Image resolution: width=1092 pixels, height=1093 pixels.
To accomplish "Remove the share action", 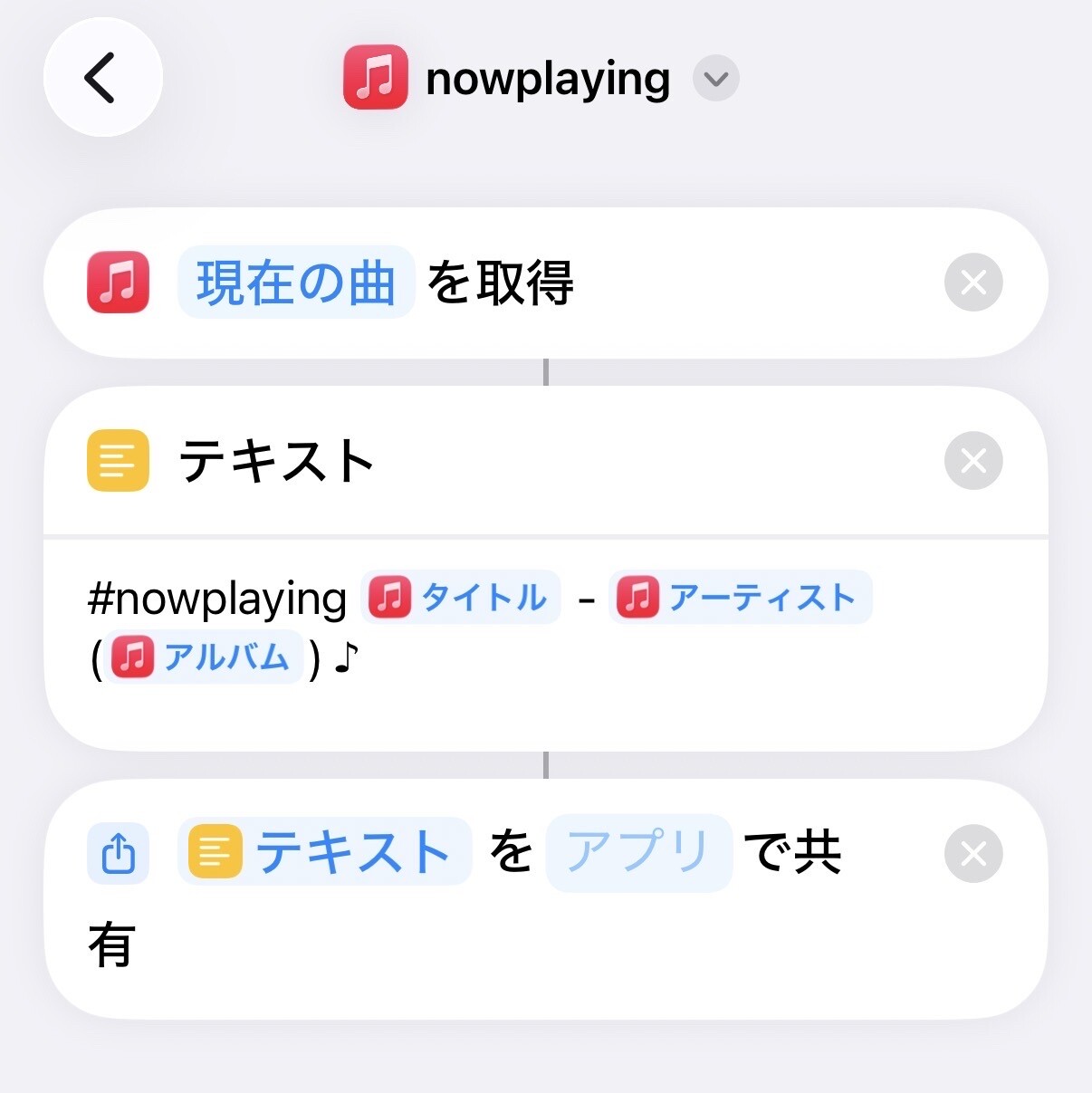I will pos(973,853).
